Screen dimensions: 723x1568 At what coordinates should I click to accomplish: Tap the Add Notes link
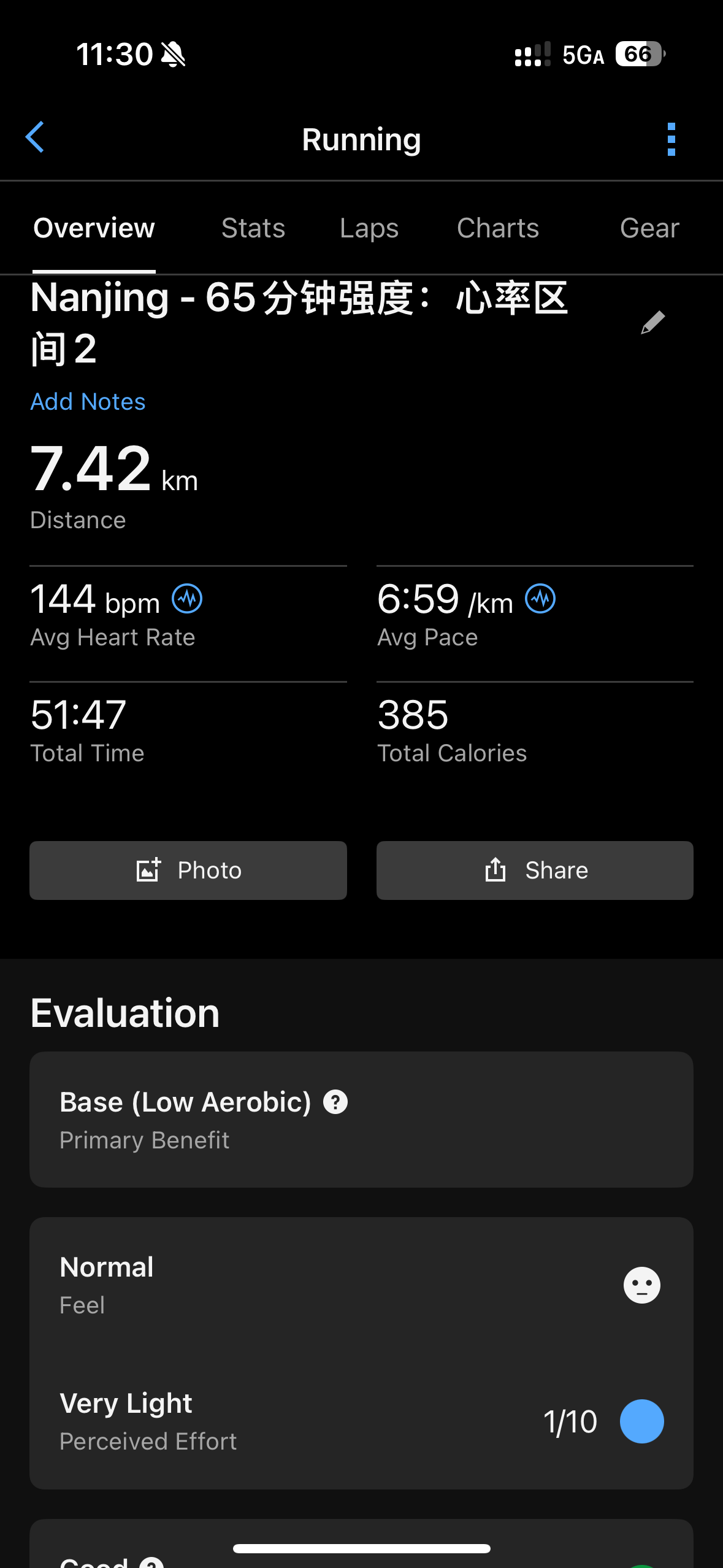tap(88, 402)
